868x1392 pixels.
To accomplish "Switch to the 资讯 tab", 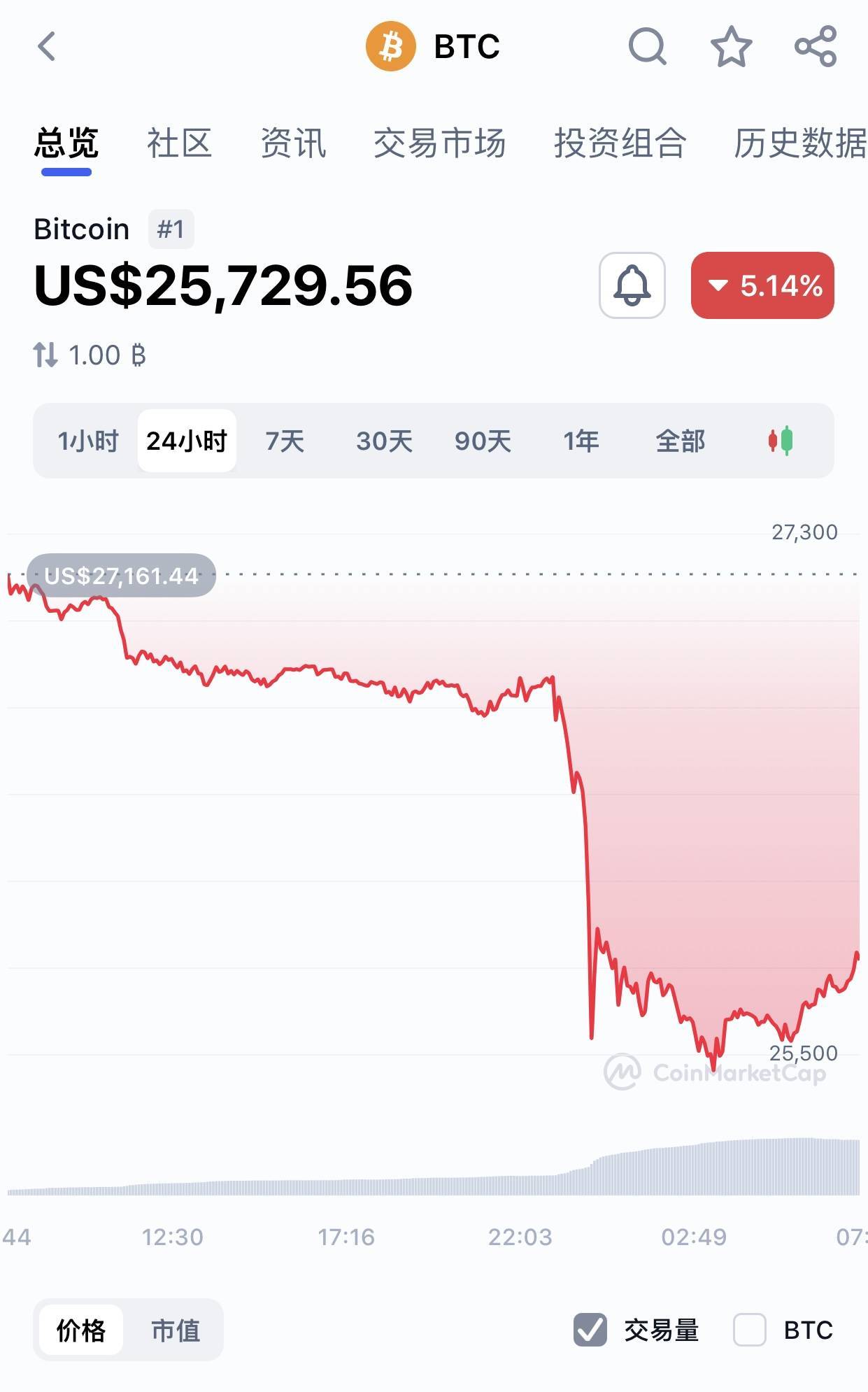I will [x=293, y=143].
